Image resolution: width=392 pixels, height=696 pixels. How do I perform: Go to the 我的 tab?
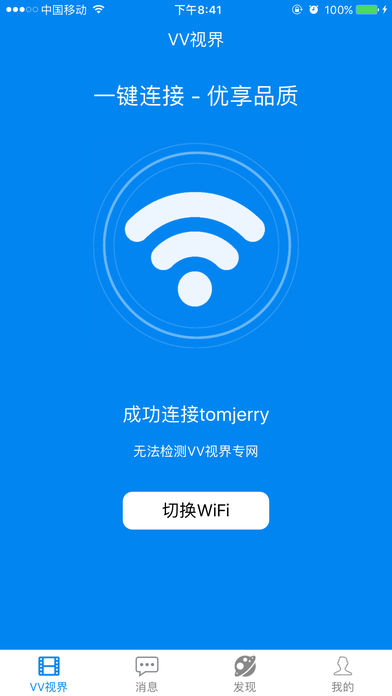(x=343, y=674)
